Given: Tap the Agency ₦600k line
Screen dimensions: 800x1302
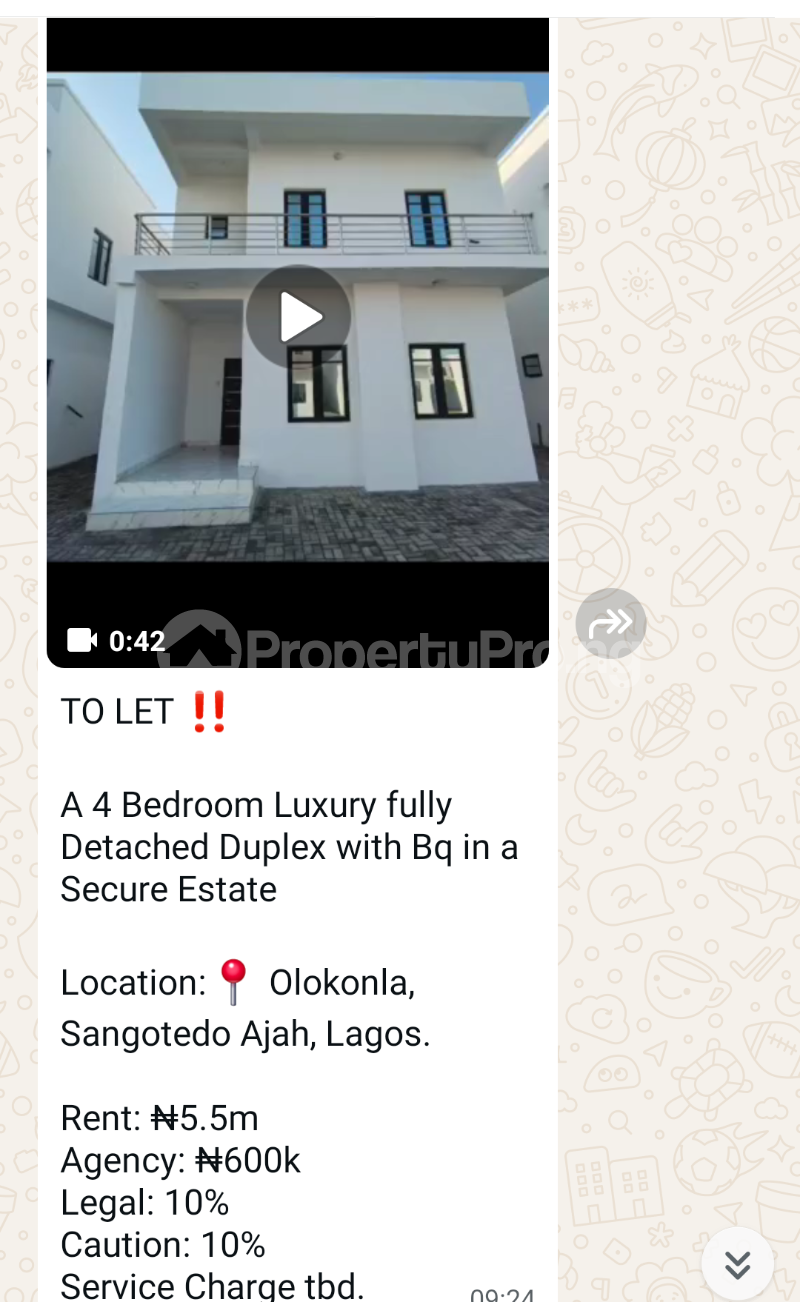Looking at the screenshot, I should [180, 1160].
